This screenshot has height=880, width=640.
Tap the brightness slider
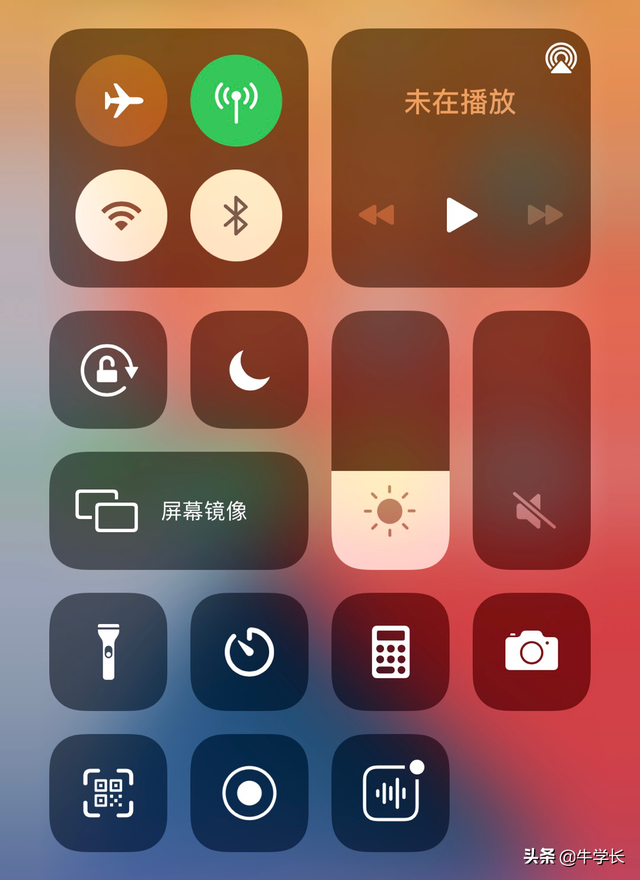point(390,440)
